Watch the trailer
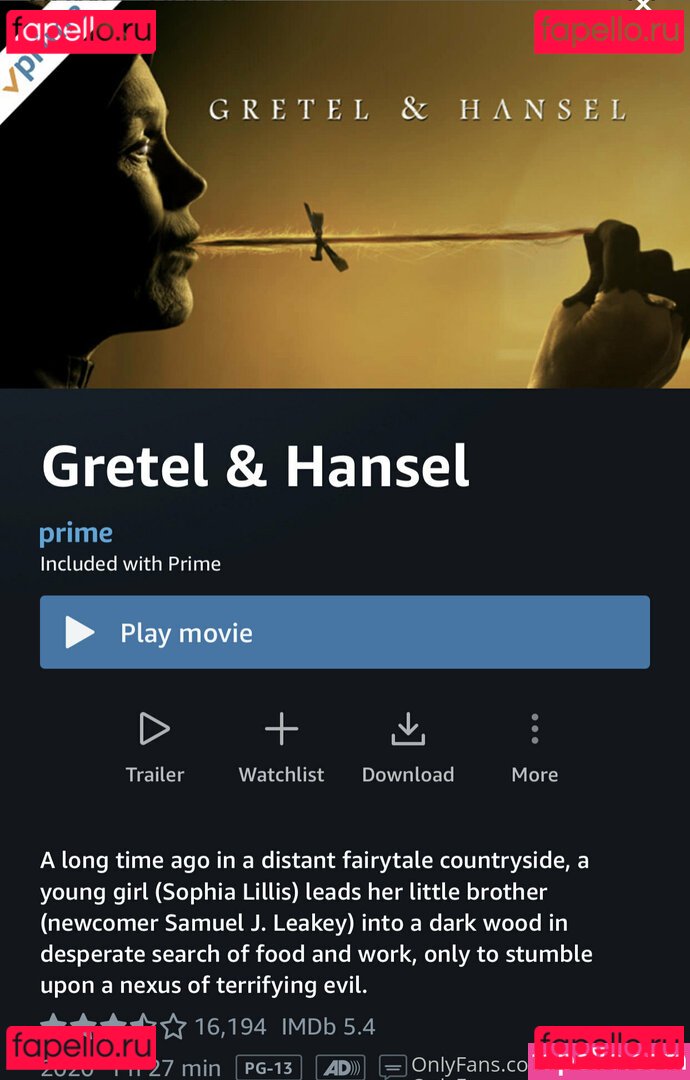This screenshot has width=690, height=1080. [155, 745]
